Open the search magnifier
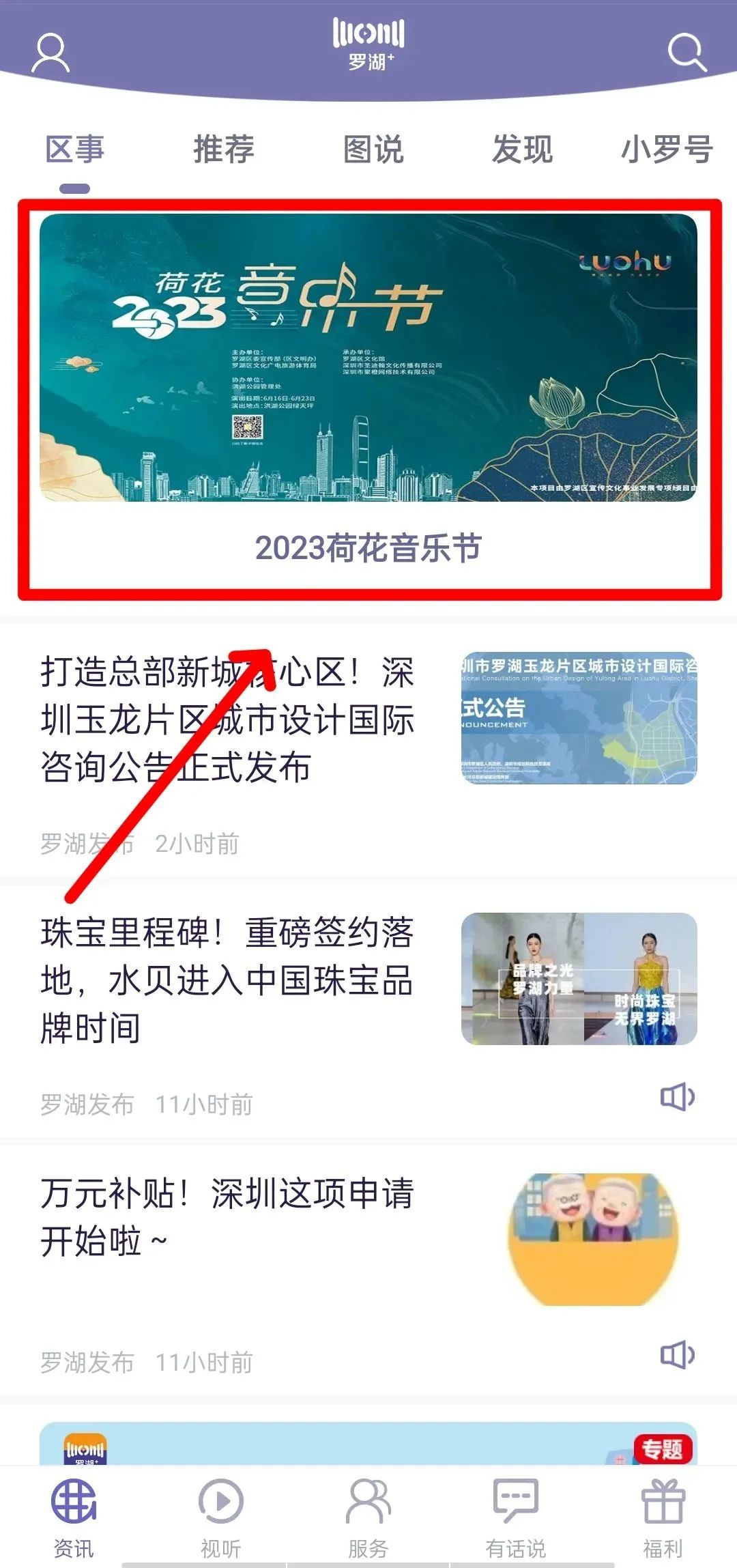The height and width of the screenshot is (1568, 737). click(x=685, y=52)
